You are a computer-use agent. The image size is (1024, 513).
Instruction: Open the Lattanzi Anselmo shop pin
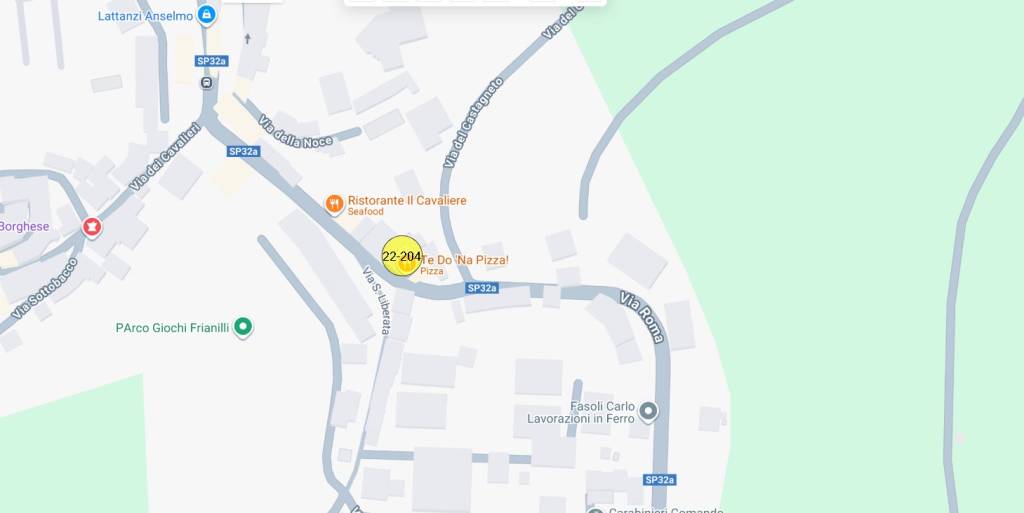pyautogui.click(x=206, y=15)
